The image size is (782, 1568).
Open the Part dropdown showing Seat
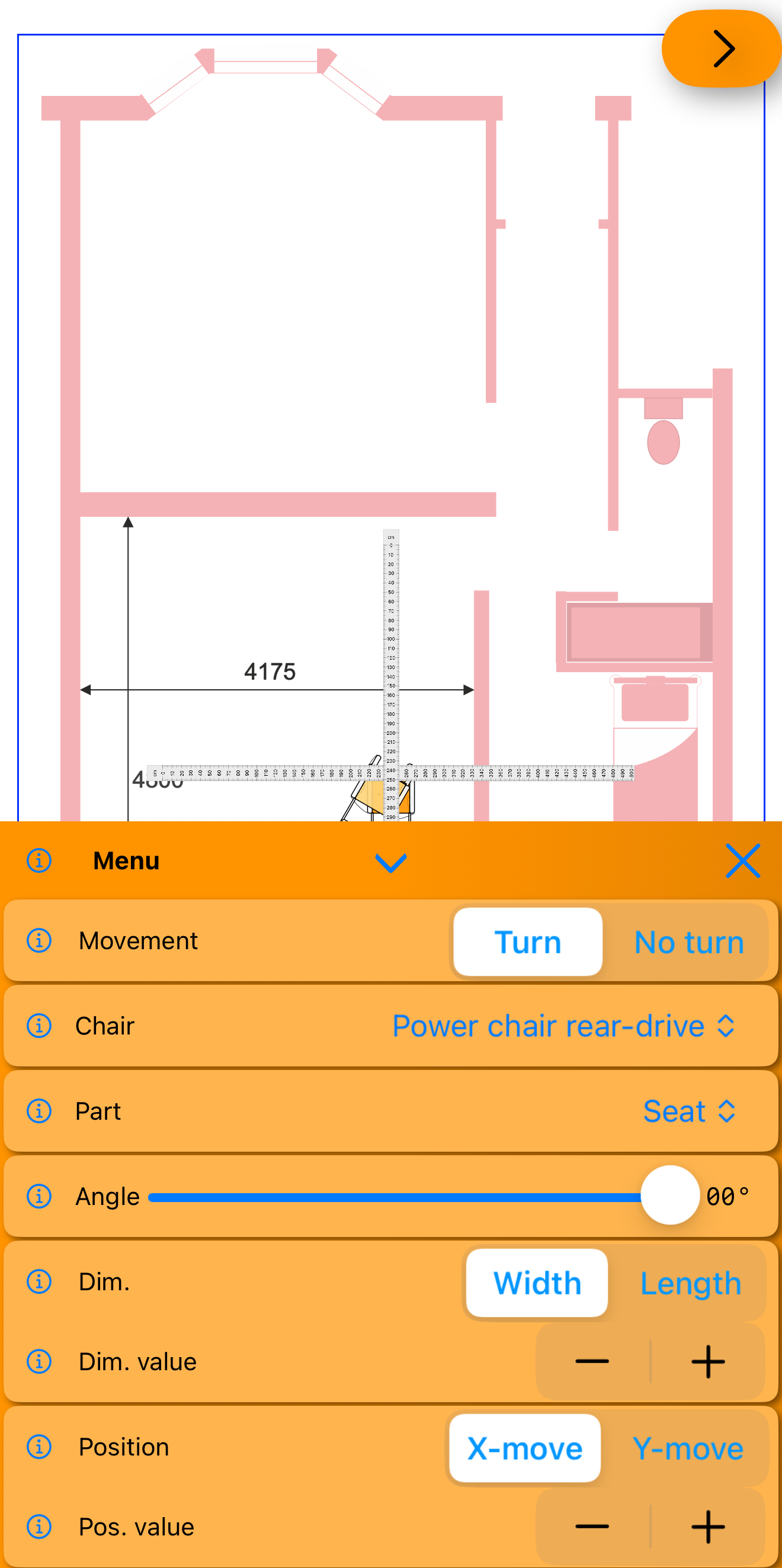tap(689, 1111)
